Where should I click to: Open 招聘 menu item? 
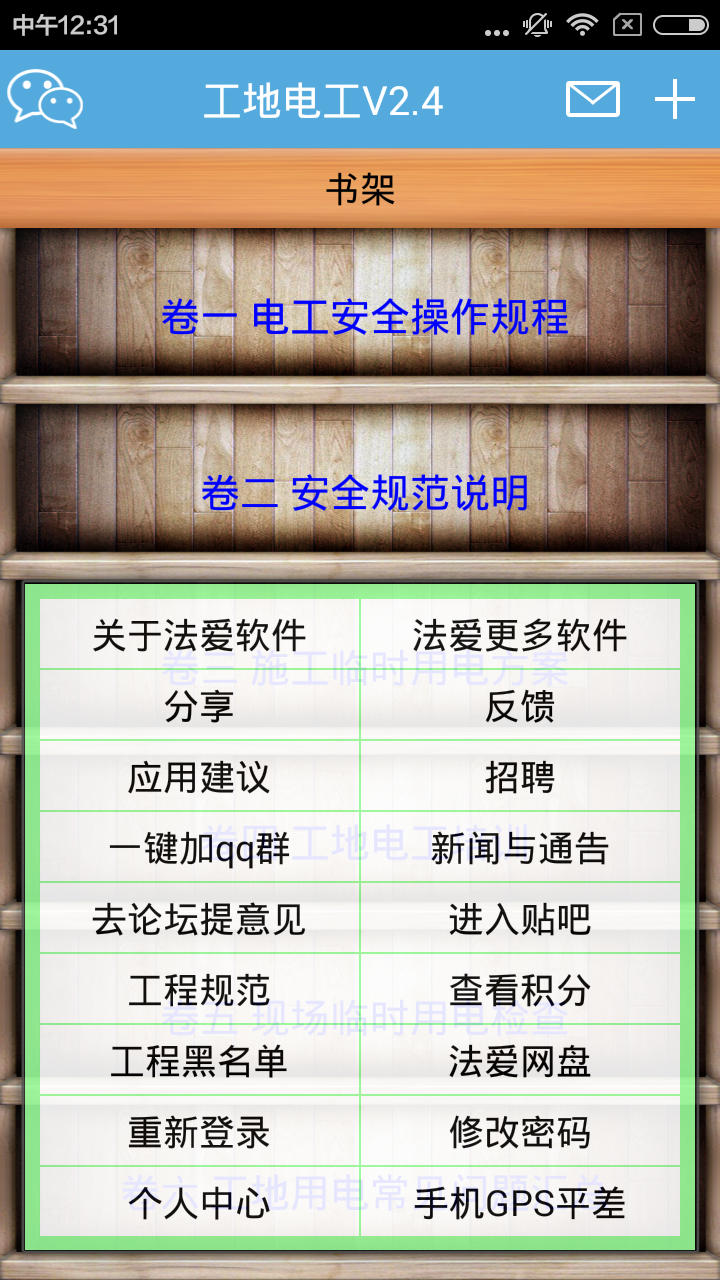pos(520,777)
